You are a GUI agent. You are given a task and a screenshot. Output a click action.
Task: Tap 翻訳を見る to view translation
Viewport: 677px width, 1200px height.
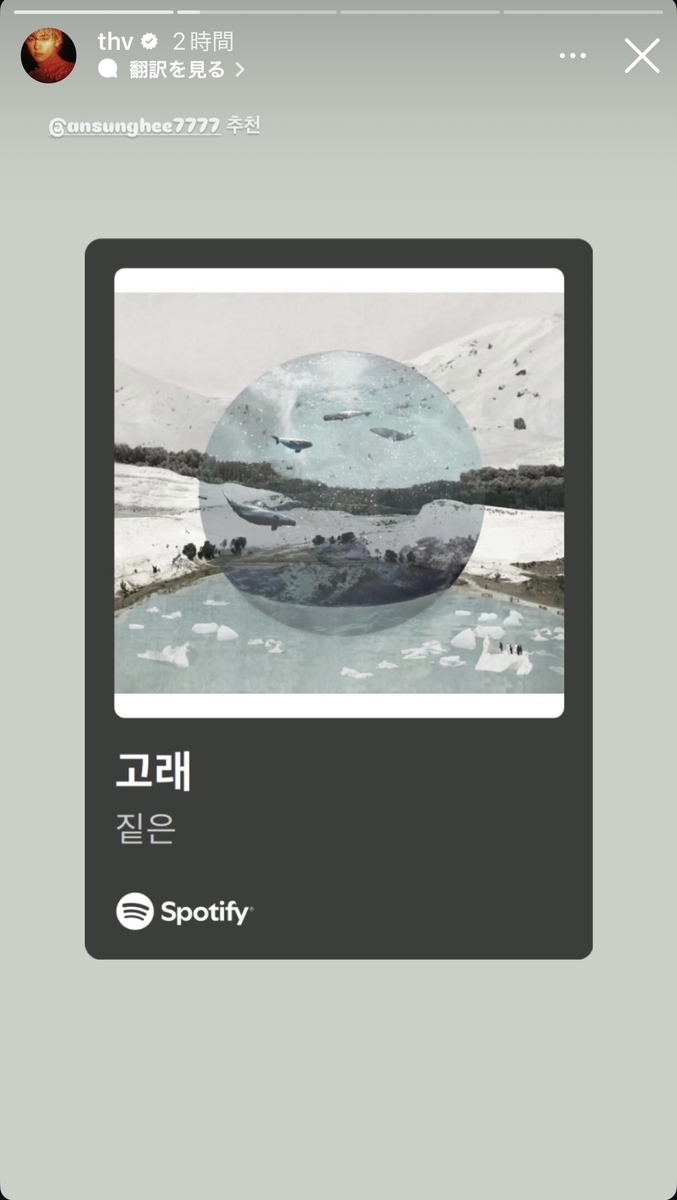pos(176,70)
